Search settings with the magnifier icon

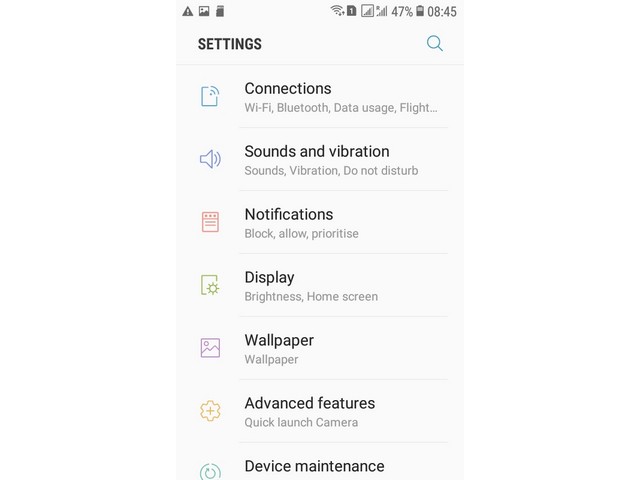click(x=434, y=43)
